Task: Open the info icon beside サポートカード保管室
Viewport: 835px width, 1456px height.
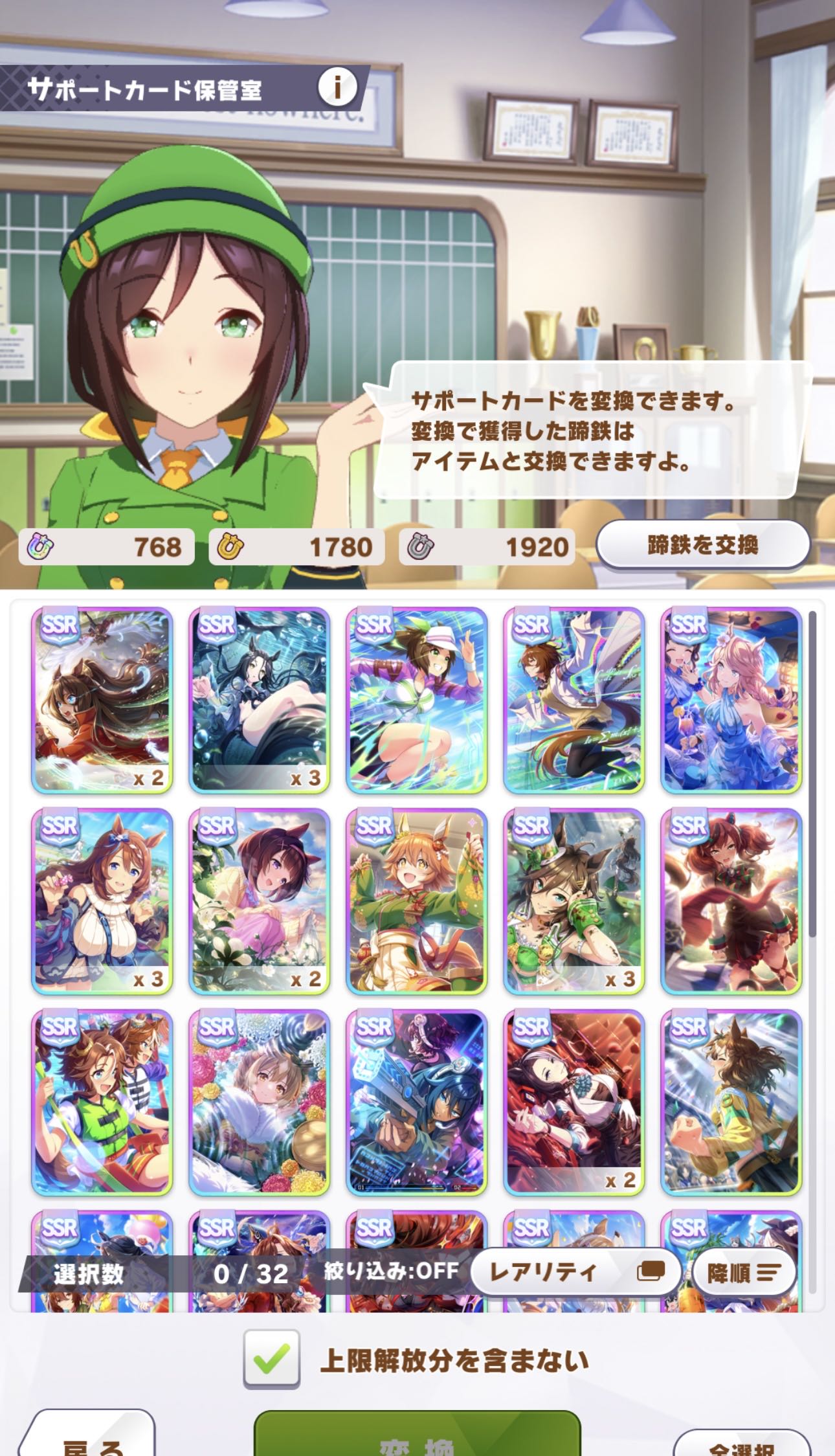Action: [x=337, y=86]
